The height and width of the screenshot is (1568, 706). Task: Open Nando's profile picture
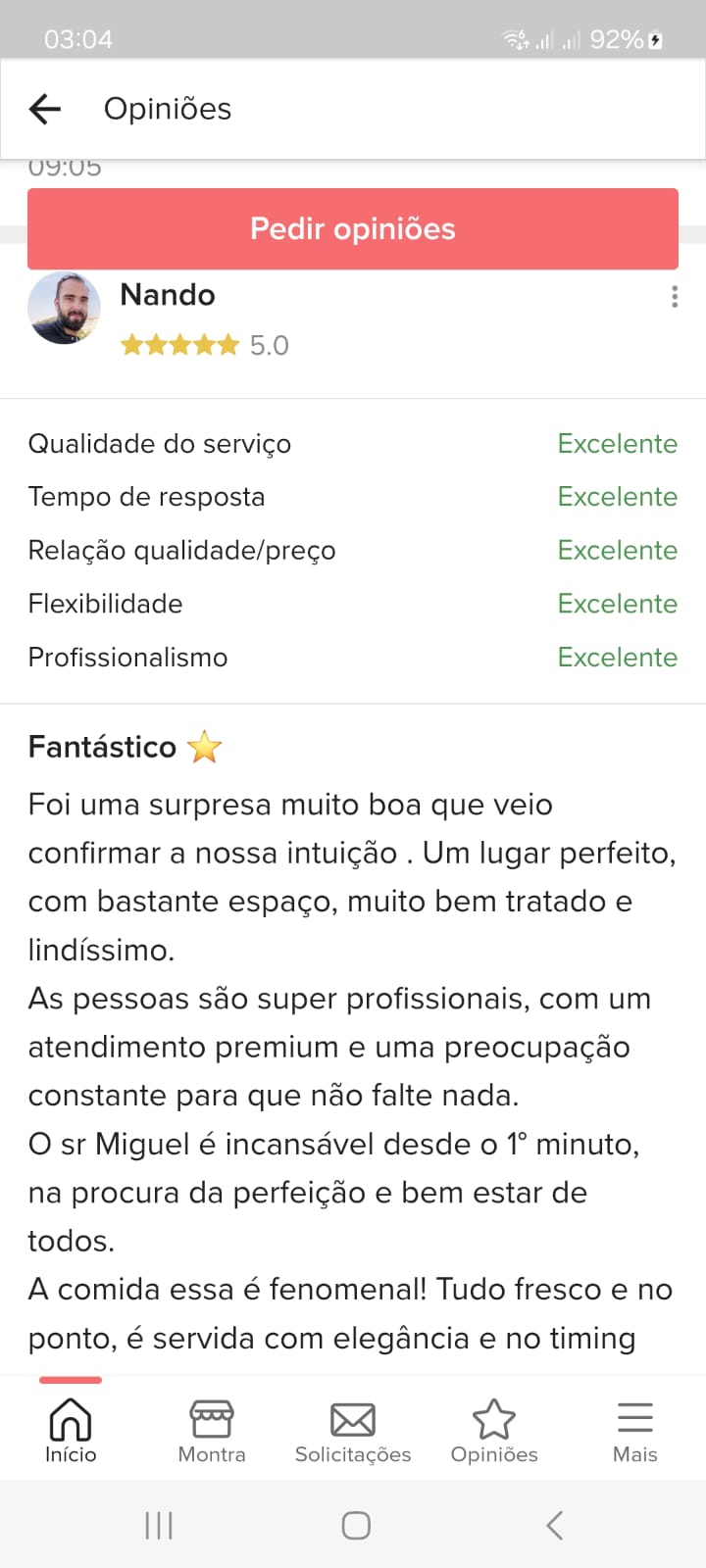(x=64, y=309)
